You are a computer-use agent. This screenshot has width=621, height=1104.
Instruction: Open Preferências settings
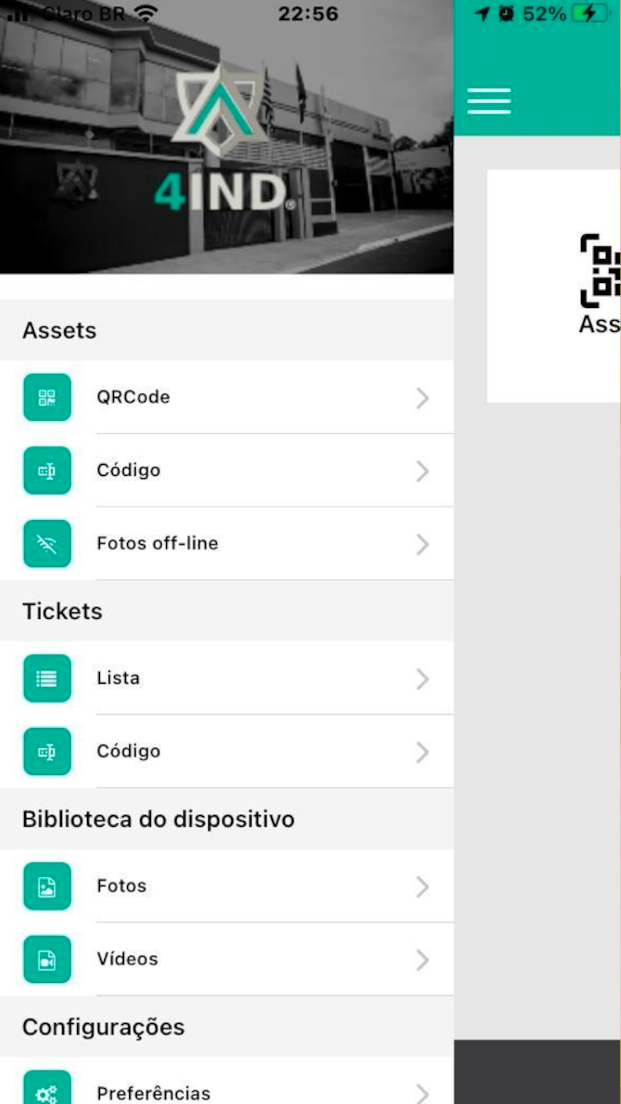tap(227, 1081)
